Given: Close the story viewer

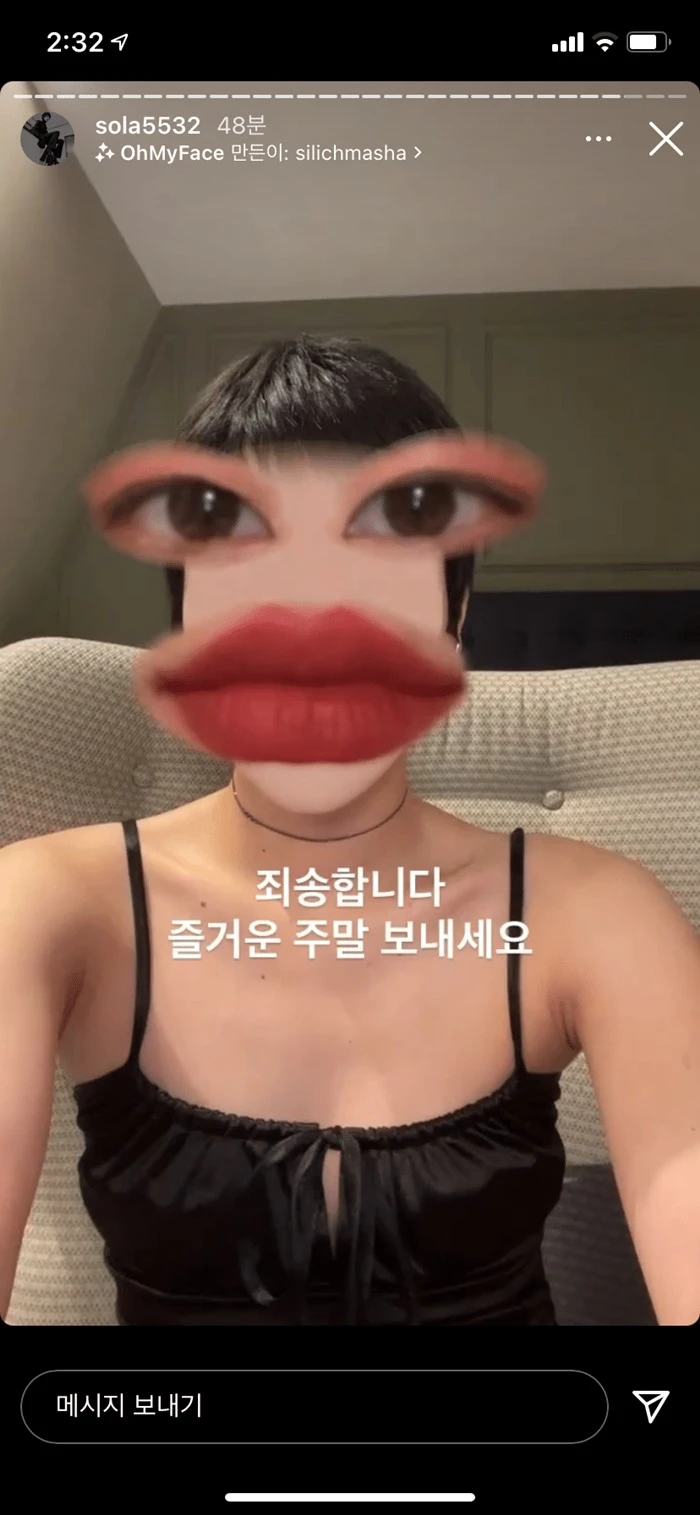Looking at the screenshot, I should click(x=665, y=139).
